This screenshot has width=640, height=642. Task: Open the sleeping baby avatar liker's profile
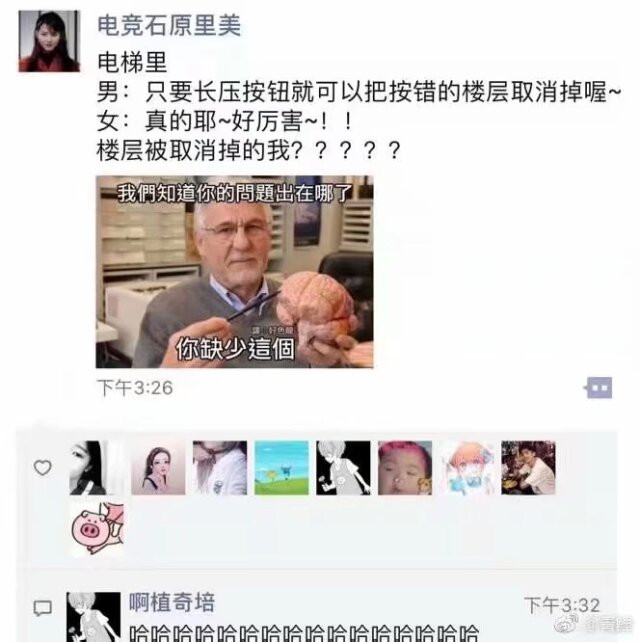405,468
